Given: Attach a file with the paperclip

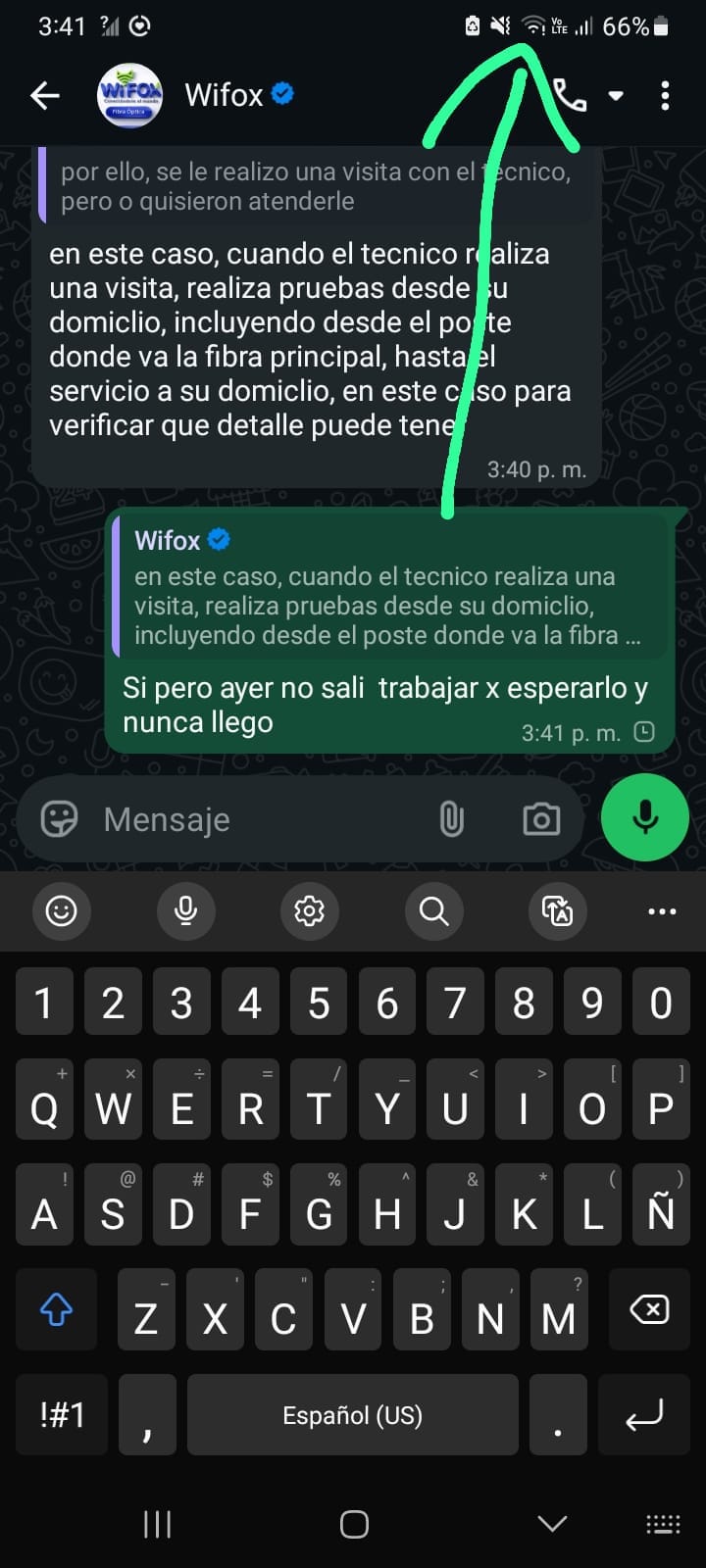Looking at the screenshot, I should (451, 819).
